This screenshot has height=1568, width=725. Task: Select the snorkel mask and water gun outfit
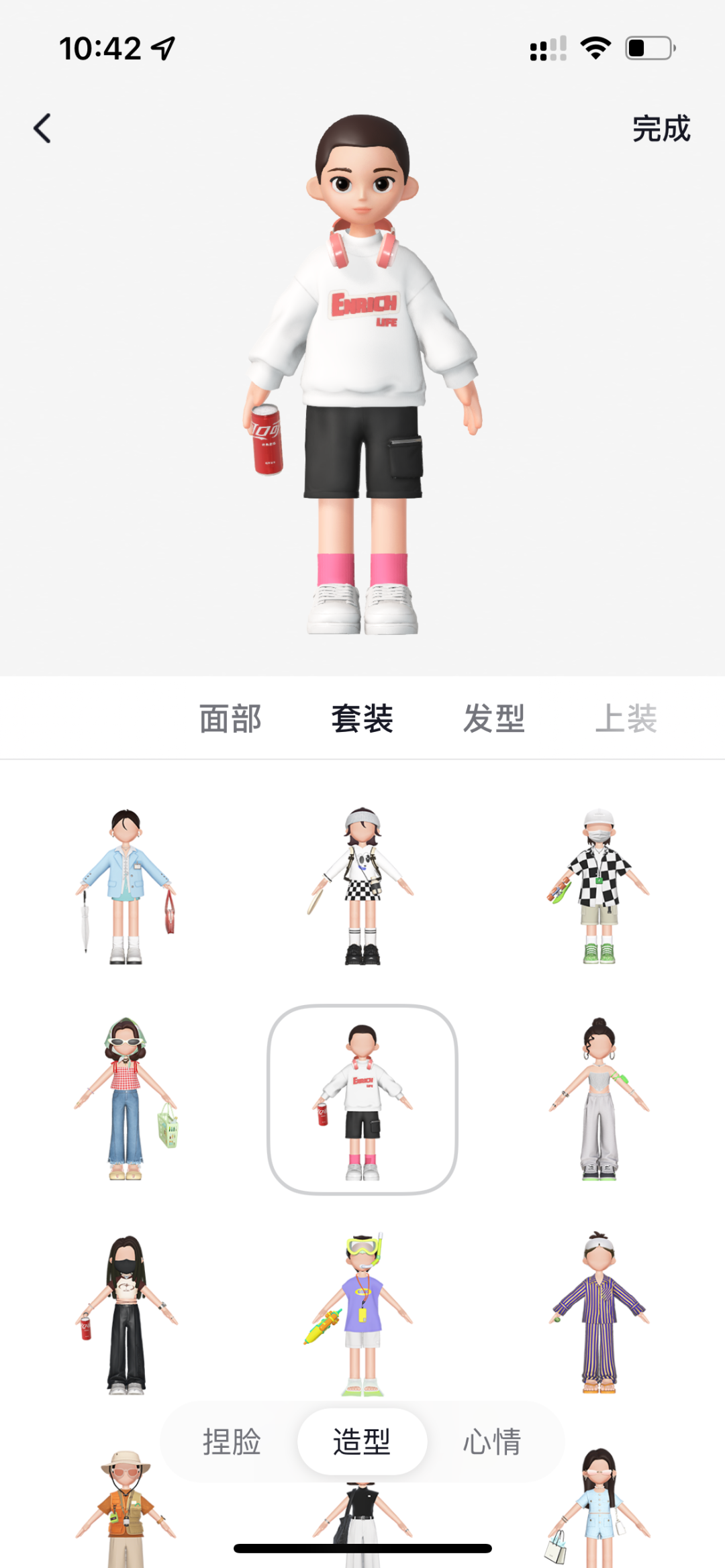tap(362, 1314)
